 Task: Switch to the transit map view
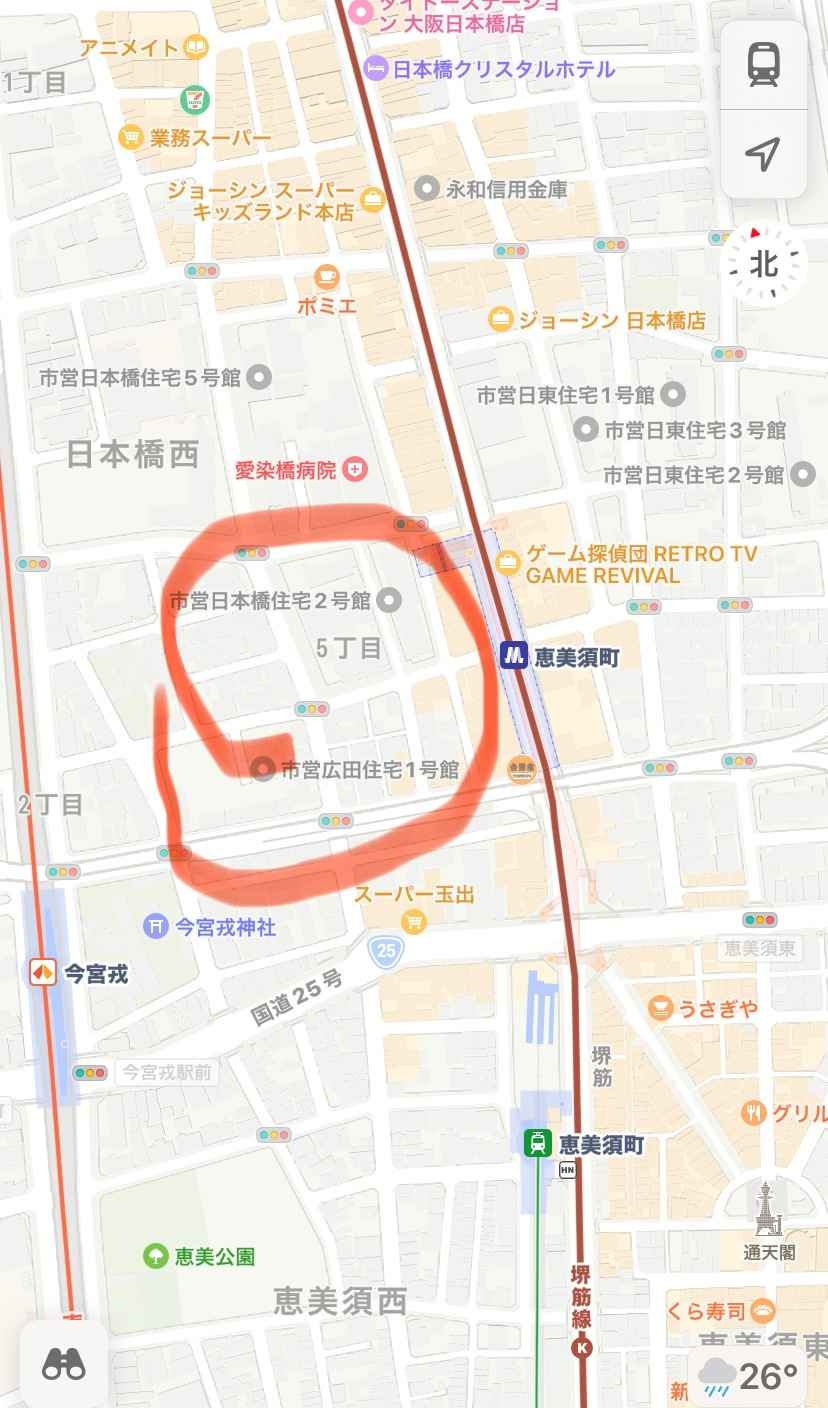tap(763, 65)
